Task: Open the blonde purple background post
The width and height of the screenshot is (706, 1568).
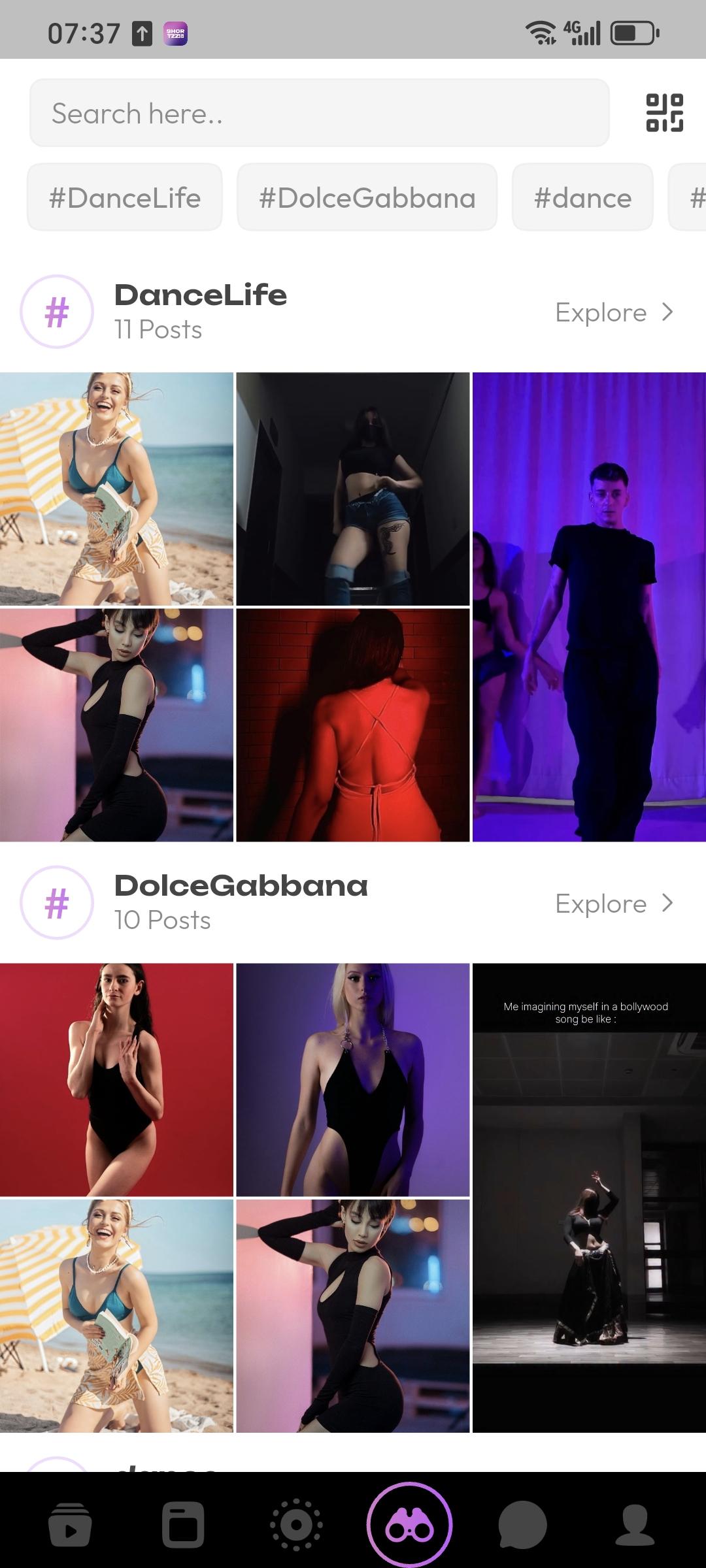Action: [x=352, y=1079]
